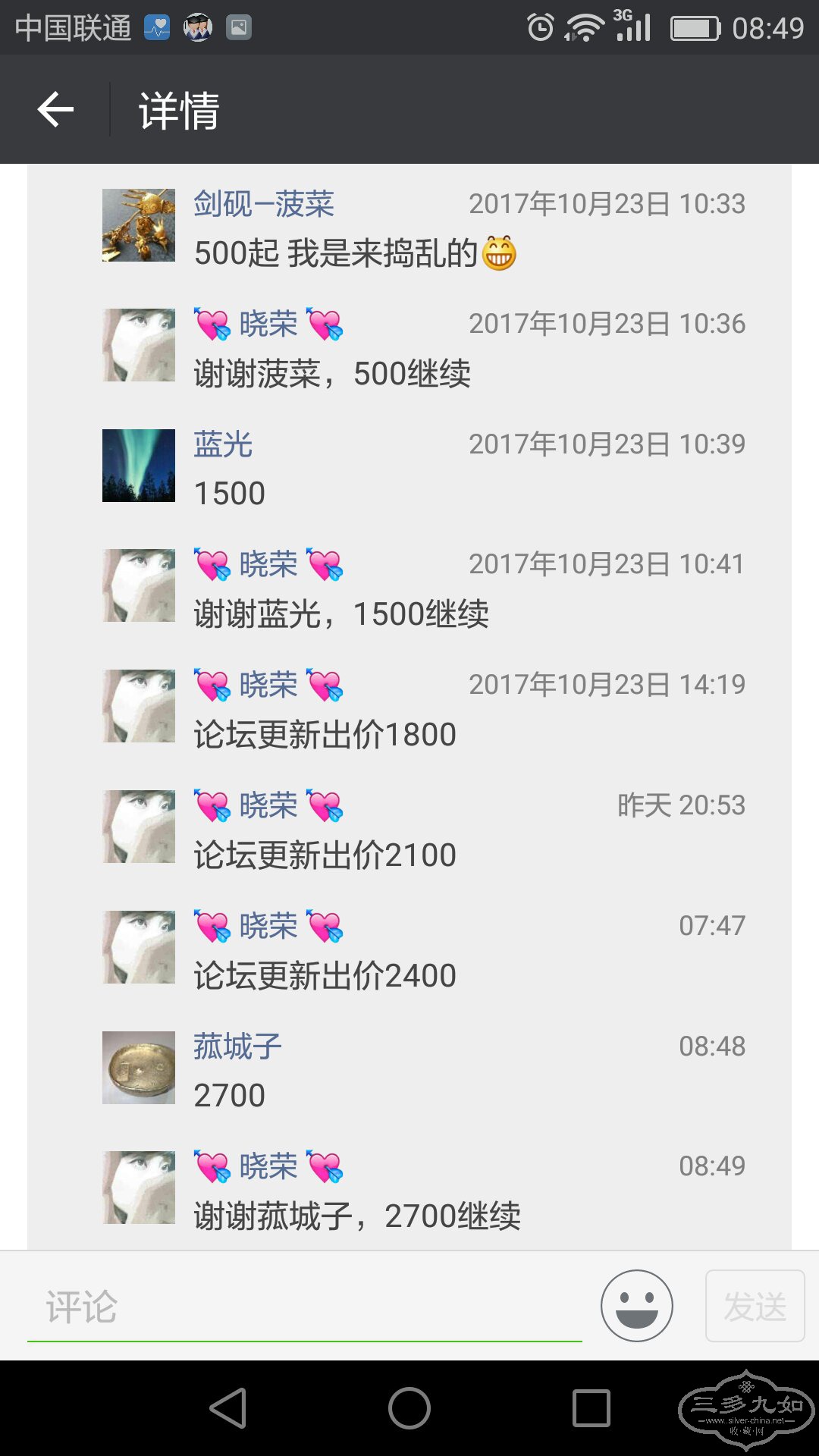This screenshot has width=819, height=1456.
Task: Open 菰城子's profile avatar
Action: (139, 1067)
